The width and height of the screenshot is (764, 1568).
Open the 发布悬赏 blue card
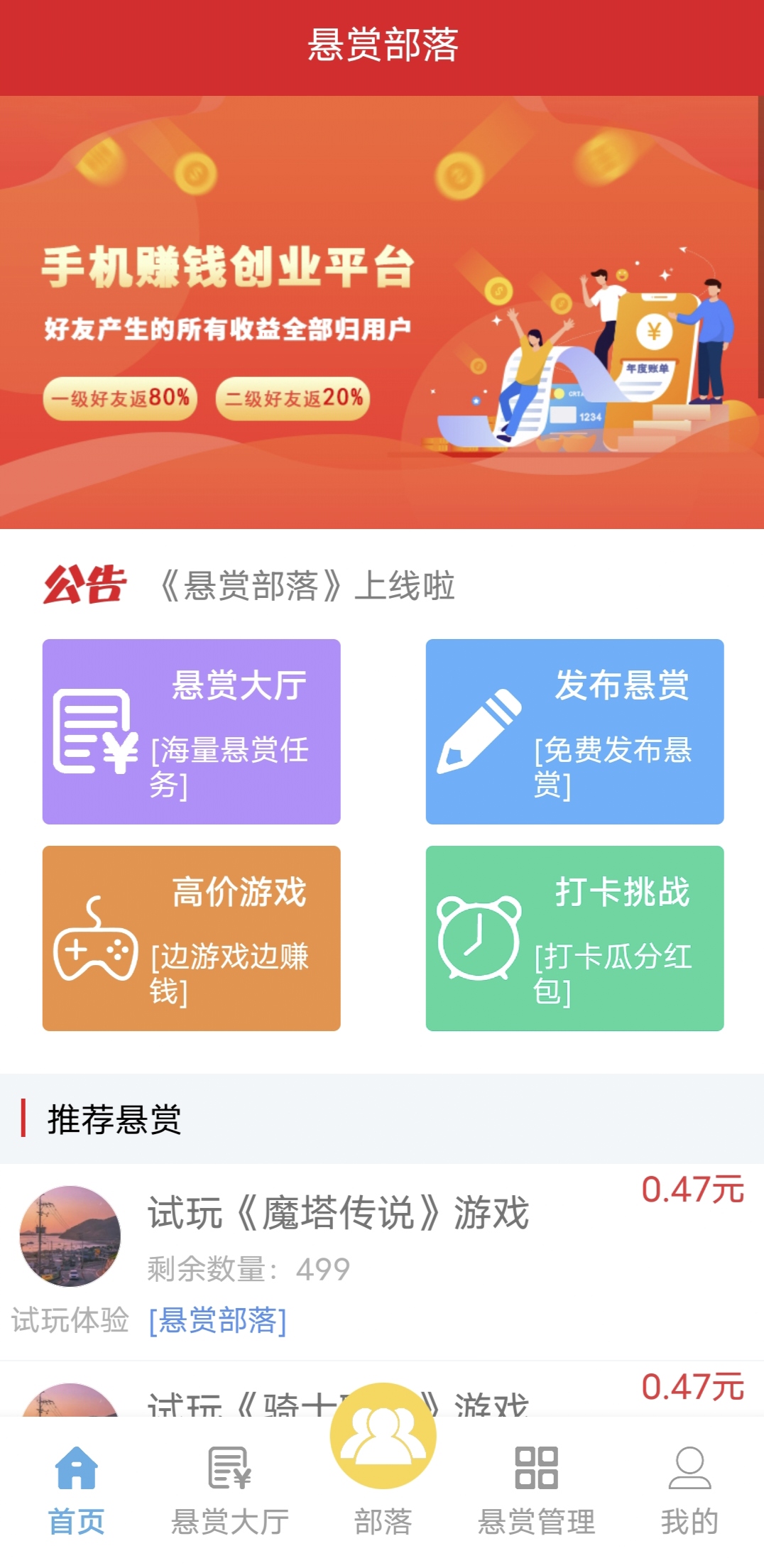(x=574, y=731)
